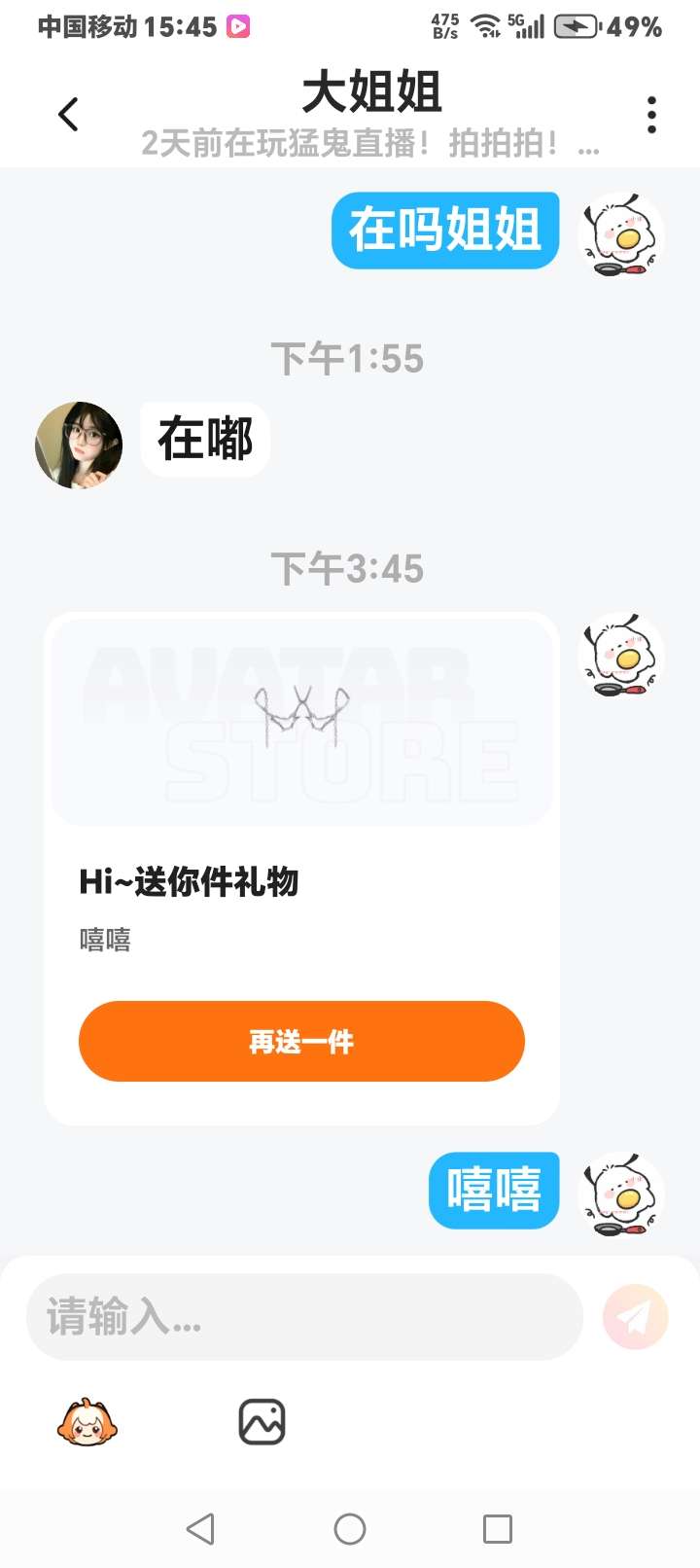View 大姐姐's profile avatar beside 在嘟
The height and width of the screenshot is (1568, 700).
pos(79,445)
